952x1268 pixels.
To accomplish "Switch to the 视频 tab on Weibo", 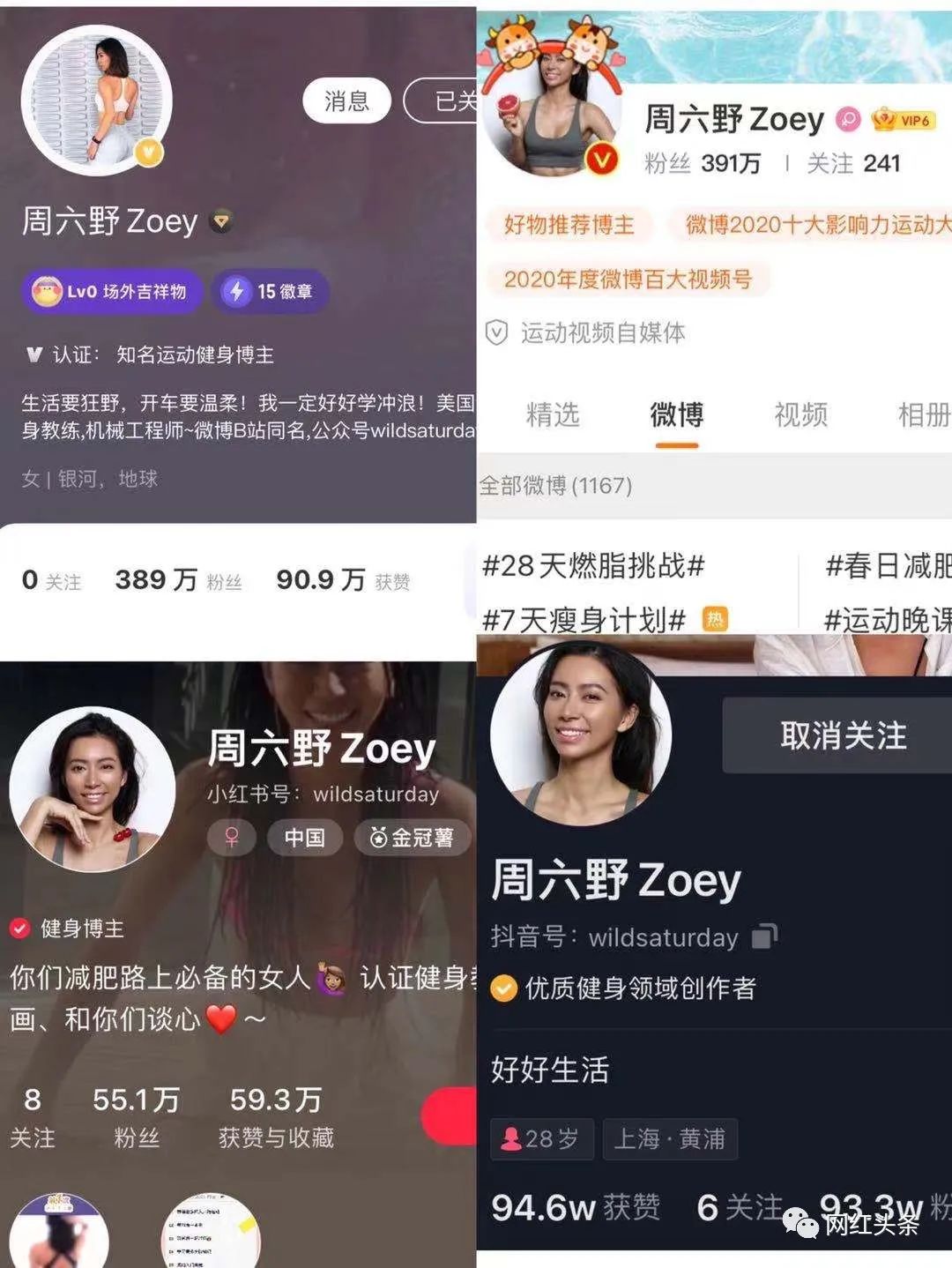I will click(x=799, y=415).
